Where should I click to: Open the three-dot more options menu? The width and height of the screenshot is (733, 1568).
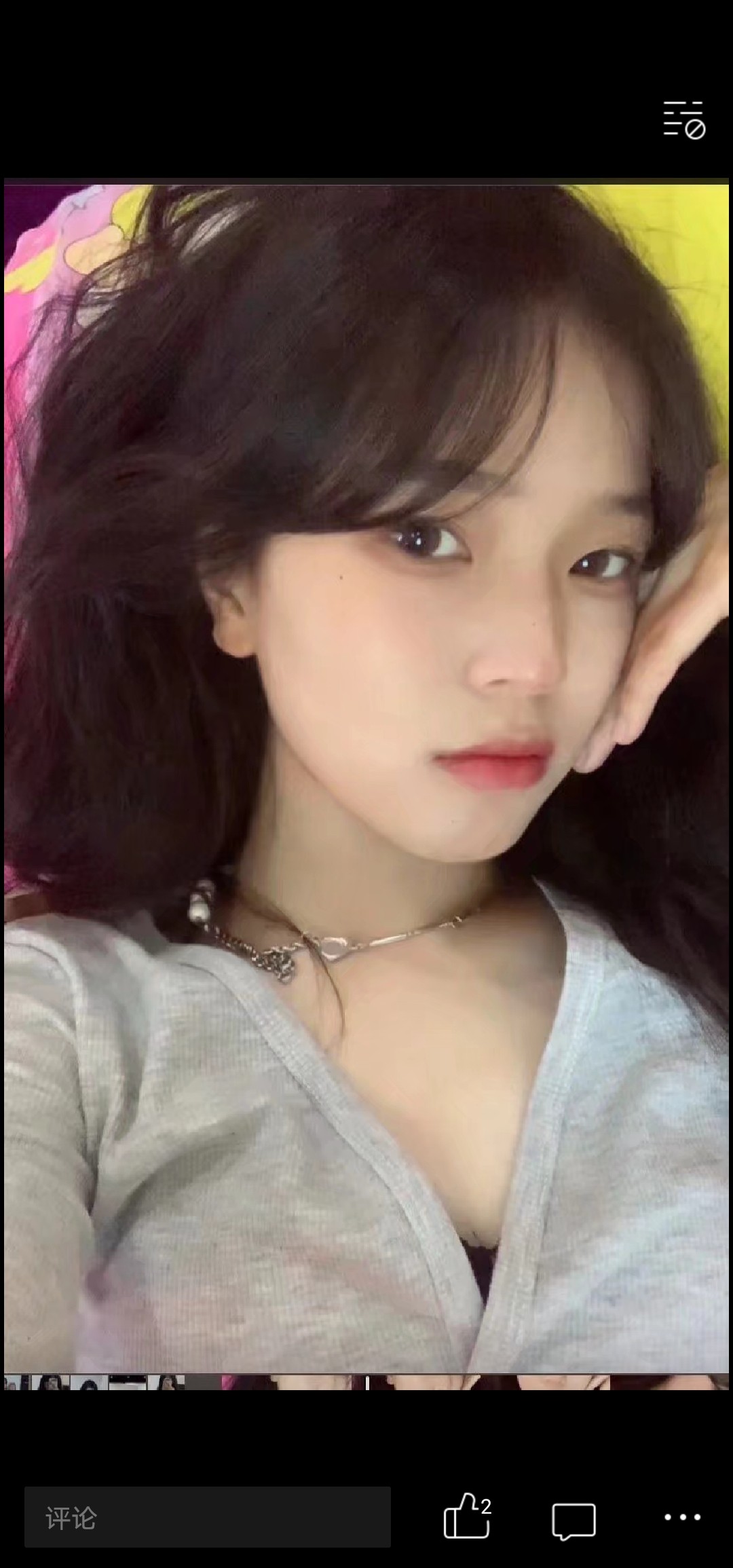(x=681, y=1517)
